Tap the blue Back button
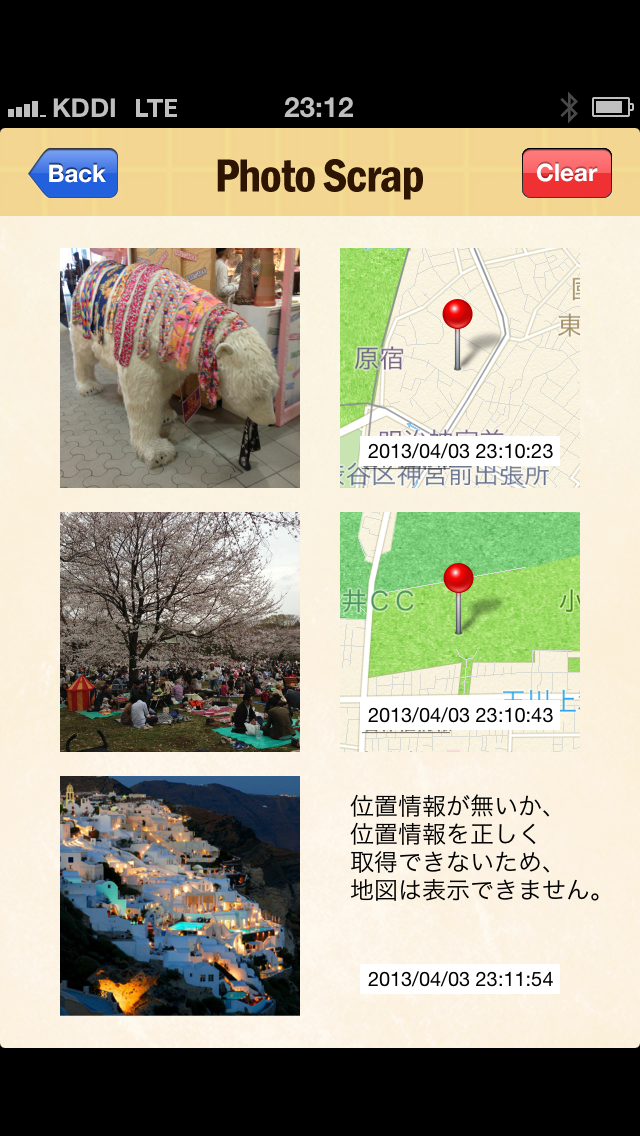The width and height of the screenshot is (640, 1136). (x=73, y=173)
